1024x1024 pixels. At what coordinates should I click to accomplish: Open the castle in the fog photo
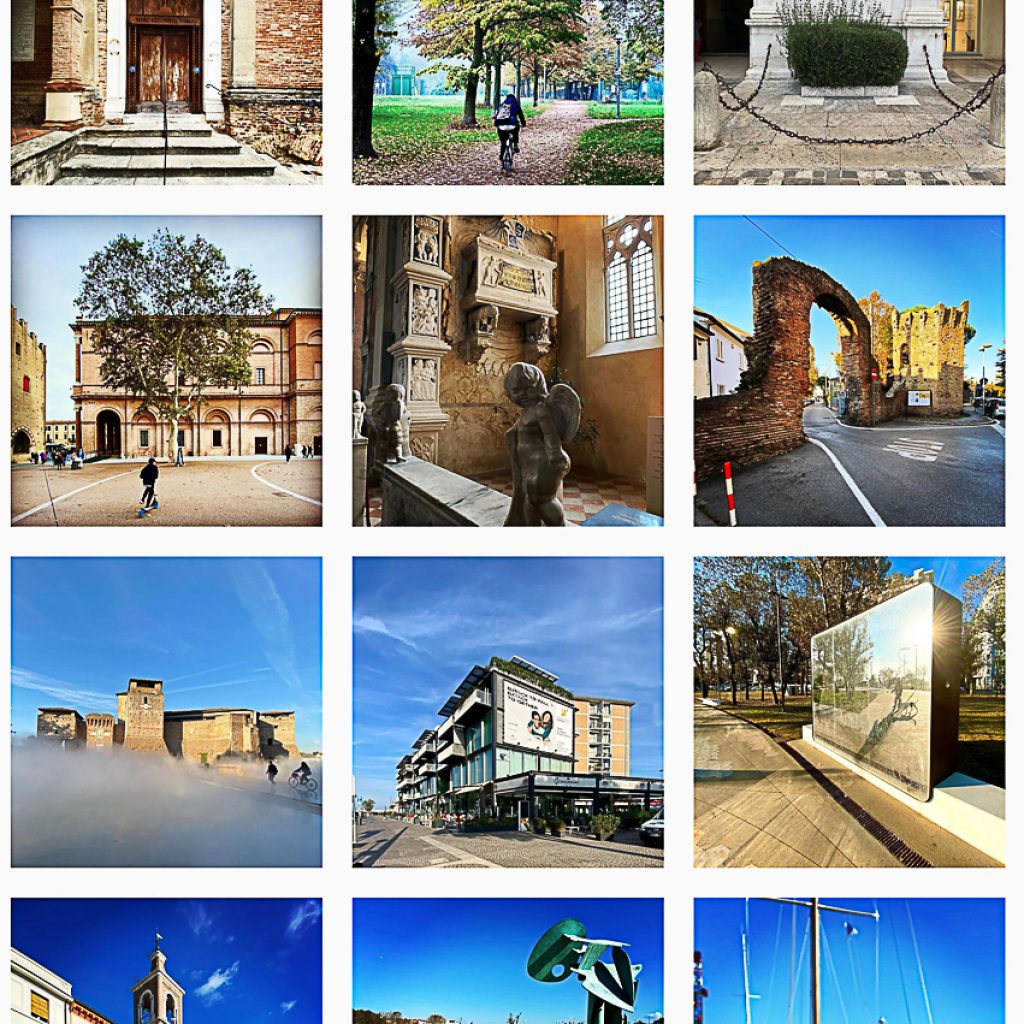166,712
